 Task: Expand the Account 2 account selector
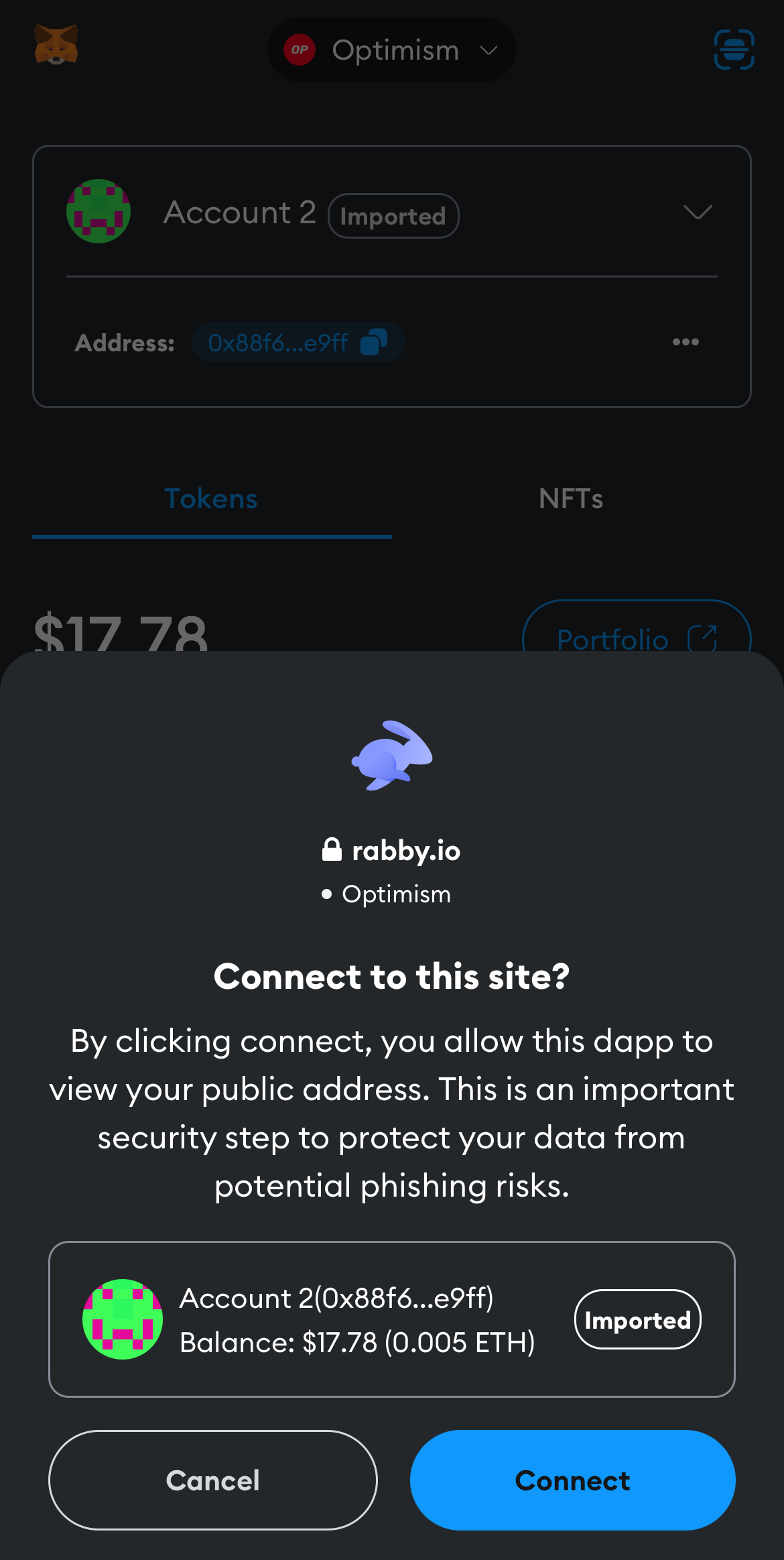(x=697, y=213)
